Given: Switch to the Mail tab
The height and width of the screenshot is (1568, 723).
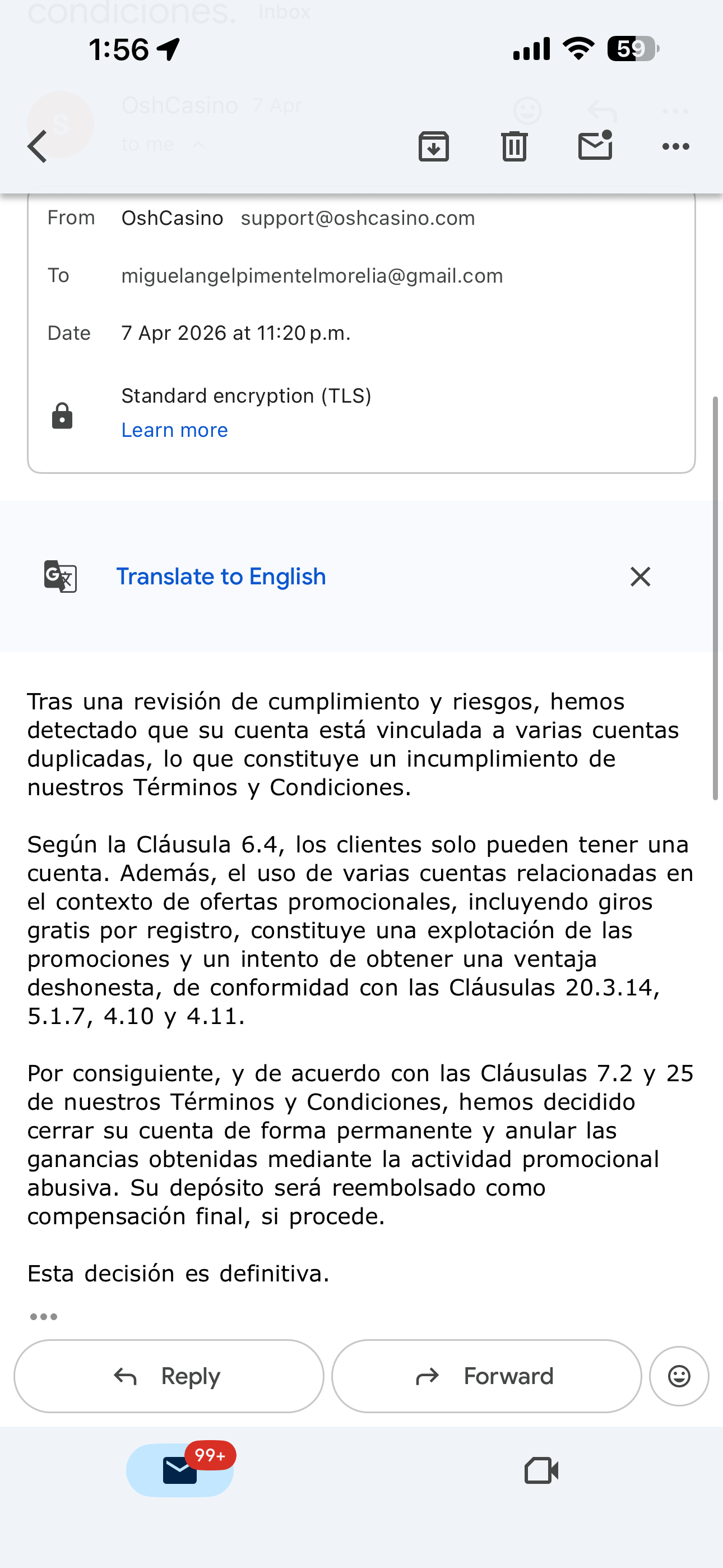Looking at the screenshot, I should point(180,1470).
